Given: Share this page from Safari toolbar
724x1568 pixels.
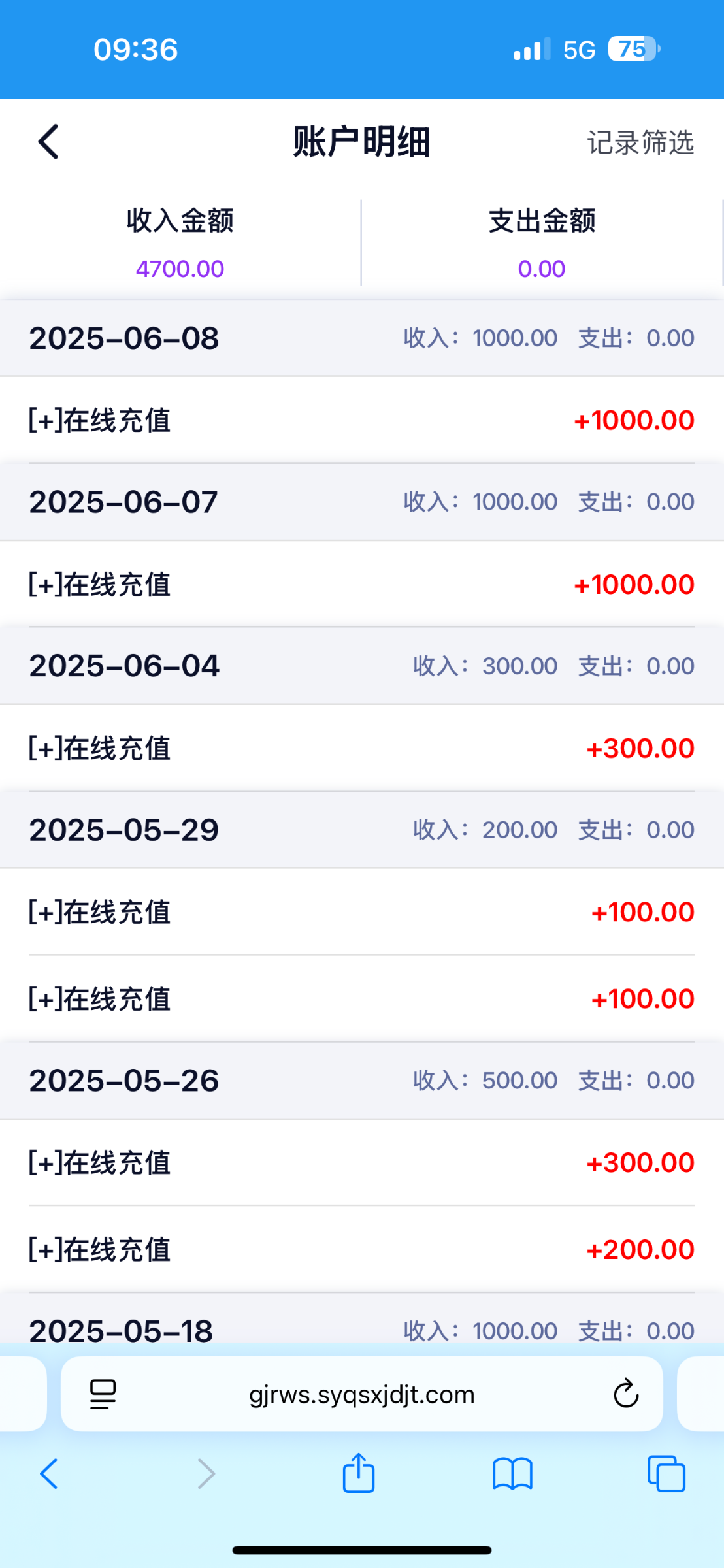Looking at the screenshot, I should click(359, 1473).
